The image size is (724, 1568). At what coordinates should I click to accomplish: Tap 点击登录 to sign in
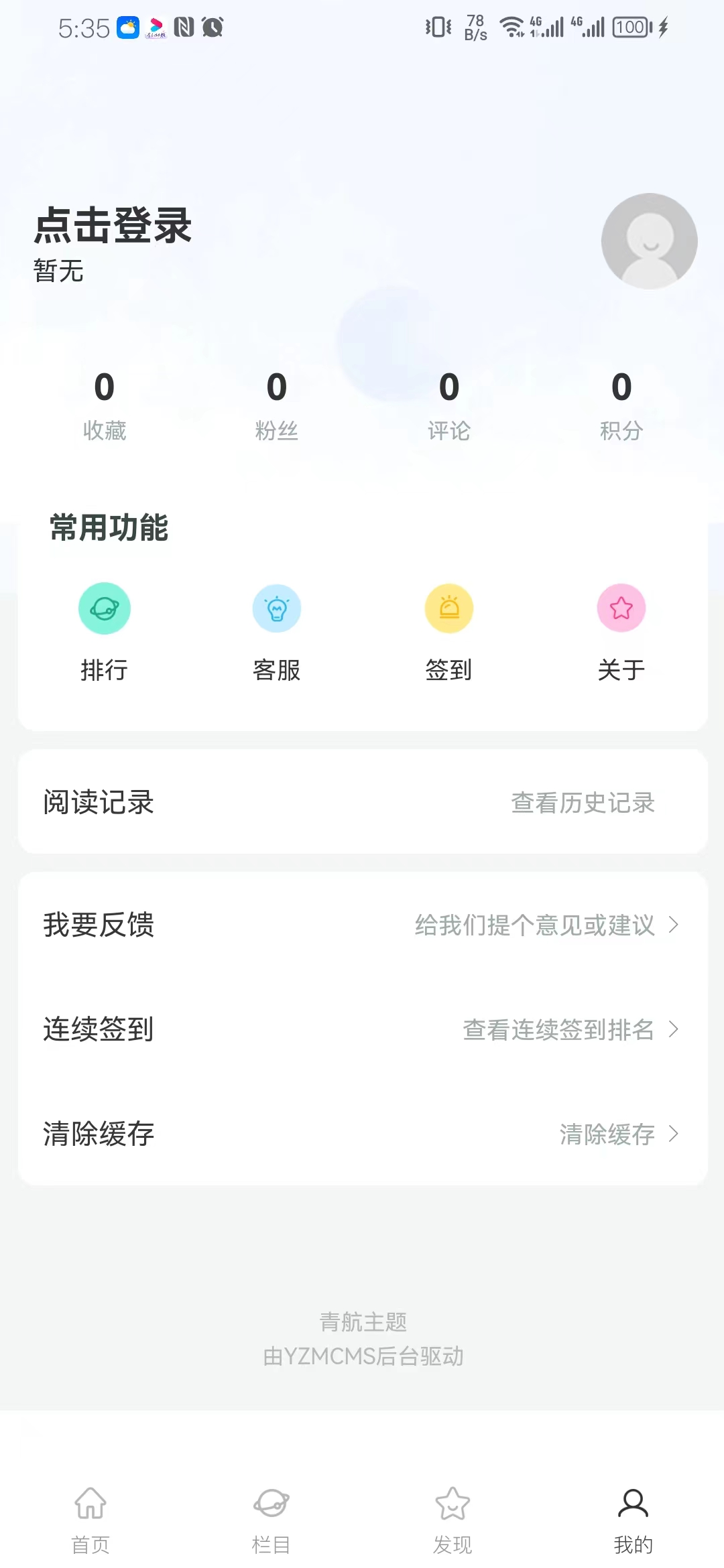[x=113, y=226]
